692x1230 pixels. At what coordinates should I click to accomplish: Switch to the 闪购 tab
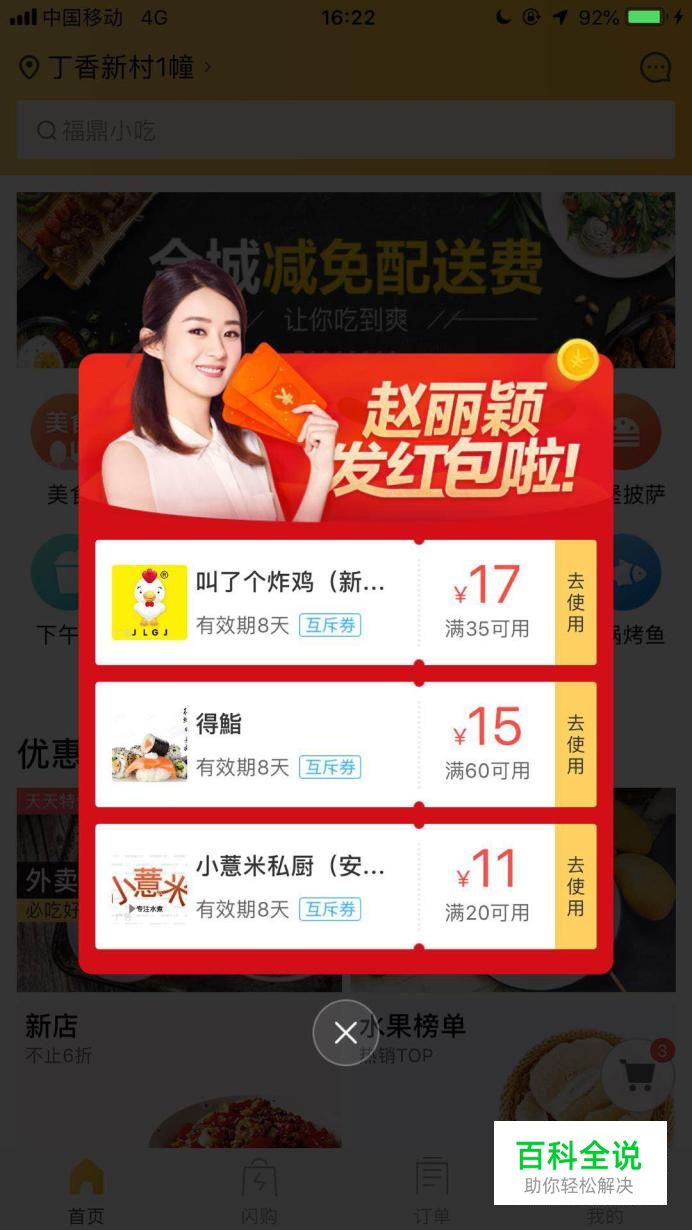[x=259, y=1192]
